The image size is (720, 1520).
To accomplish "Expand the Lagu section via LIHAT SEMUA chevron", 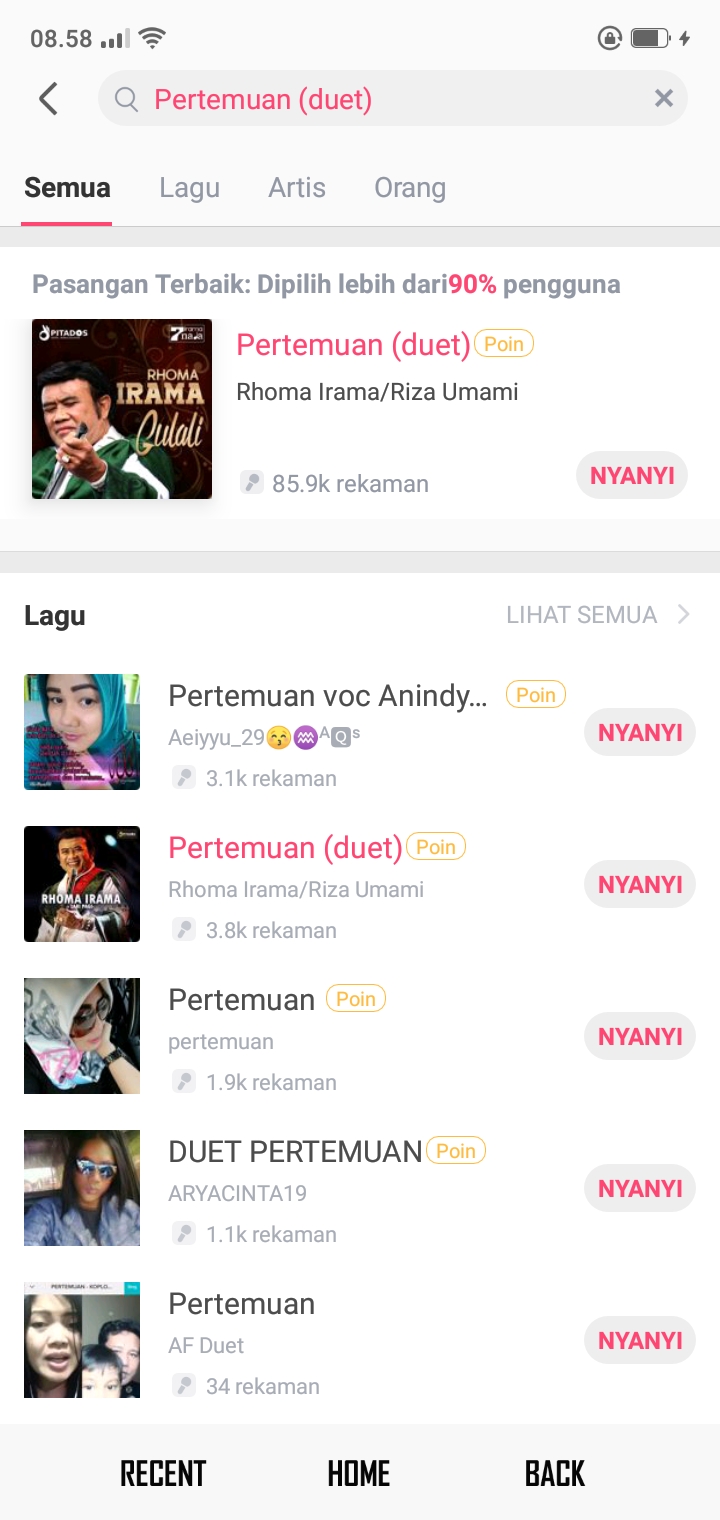I will click(684, 614).
